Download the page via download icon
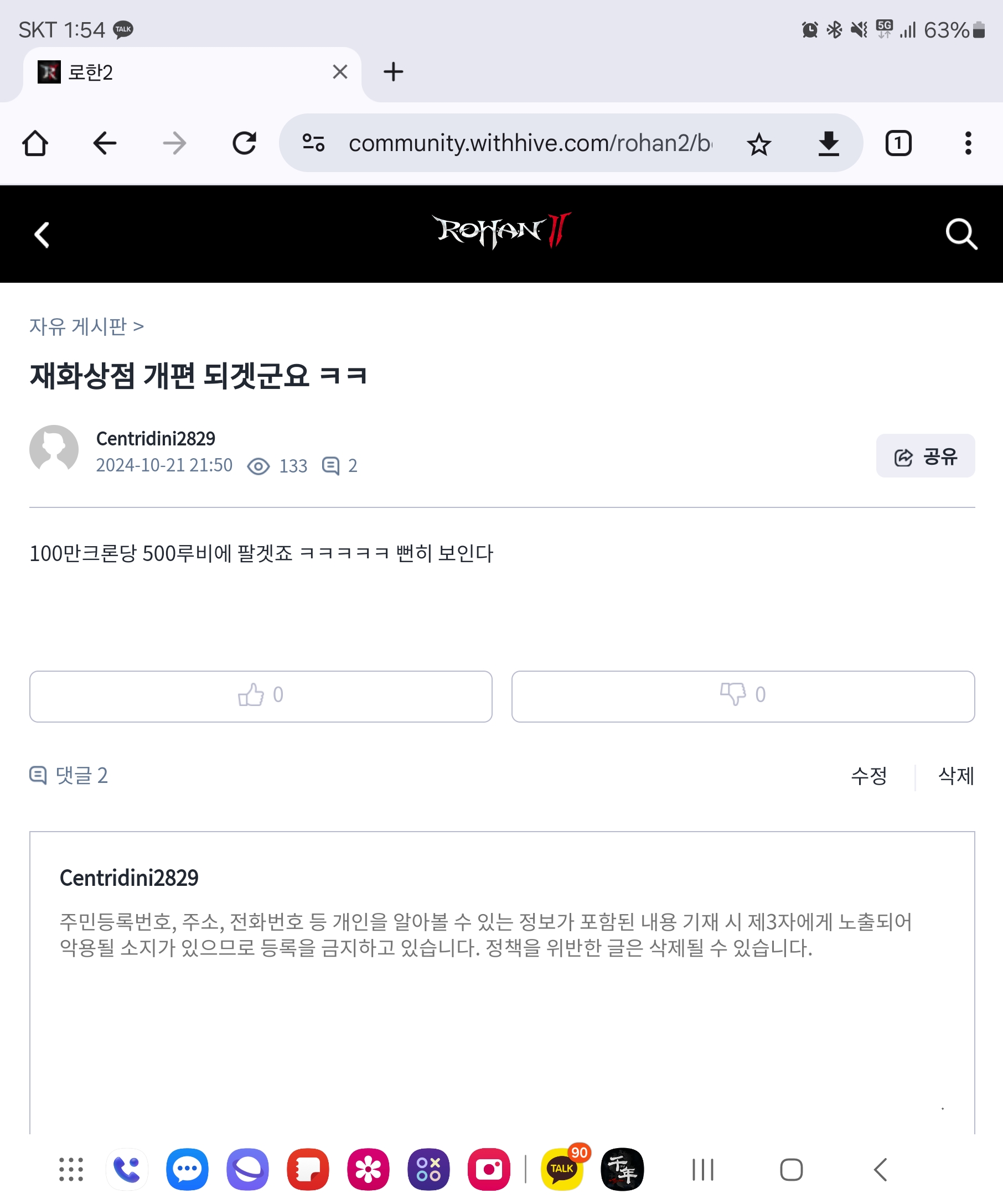This screenshot has height=1204, width=1003. pyautogui.click(x=829, y=144)
